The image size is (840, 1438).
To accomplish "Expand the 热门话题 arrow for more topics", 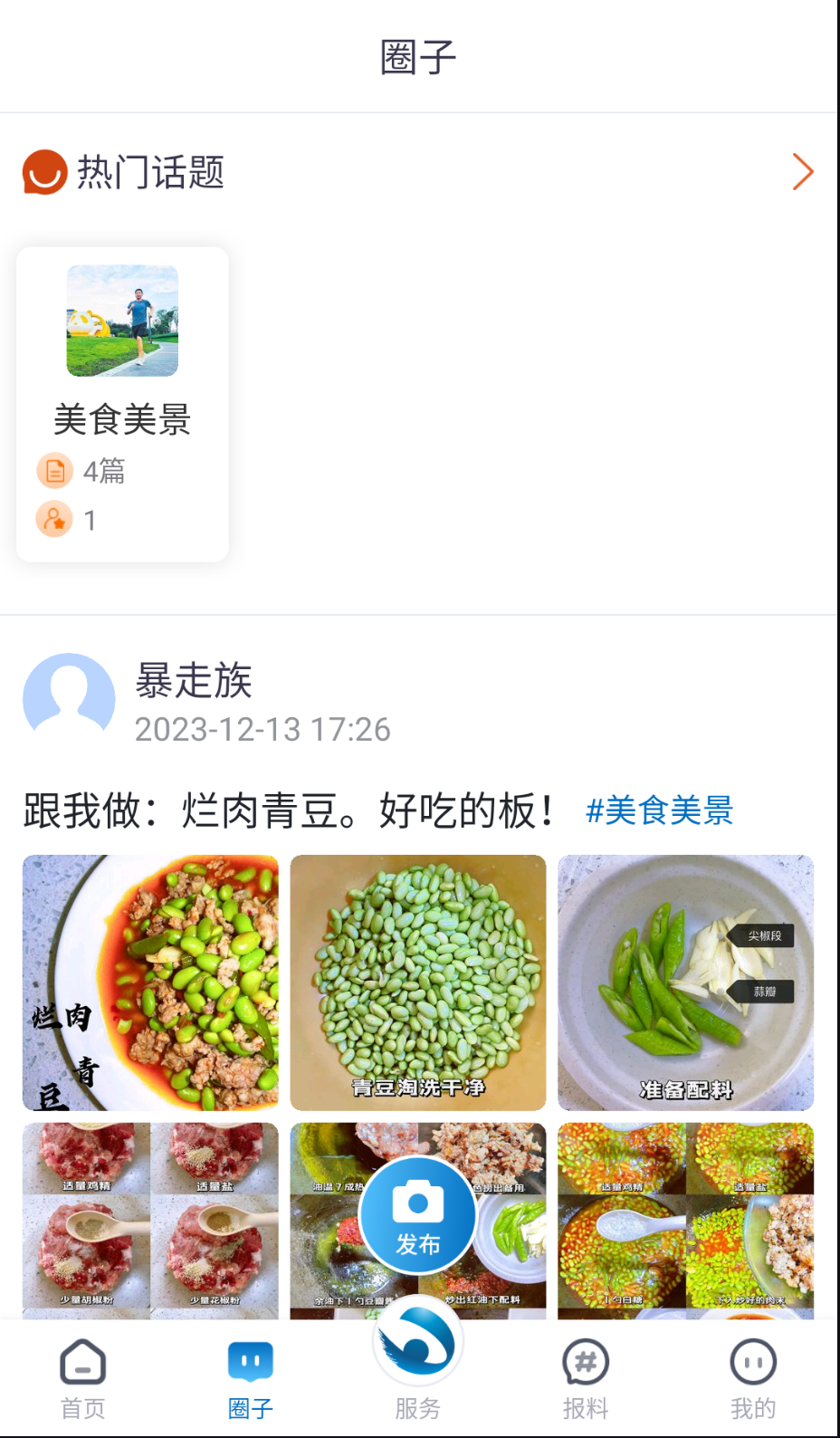I will coord(802,172).
